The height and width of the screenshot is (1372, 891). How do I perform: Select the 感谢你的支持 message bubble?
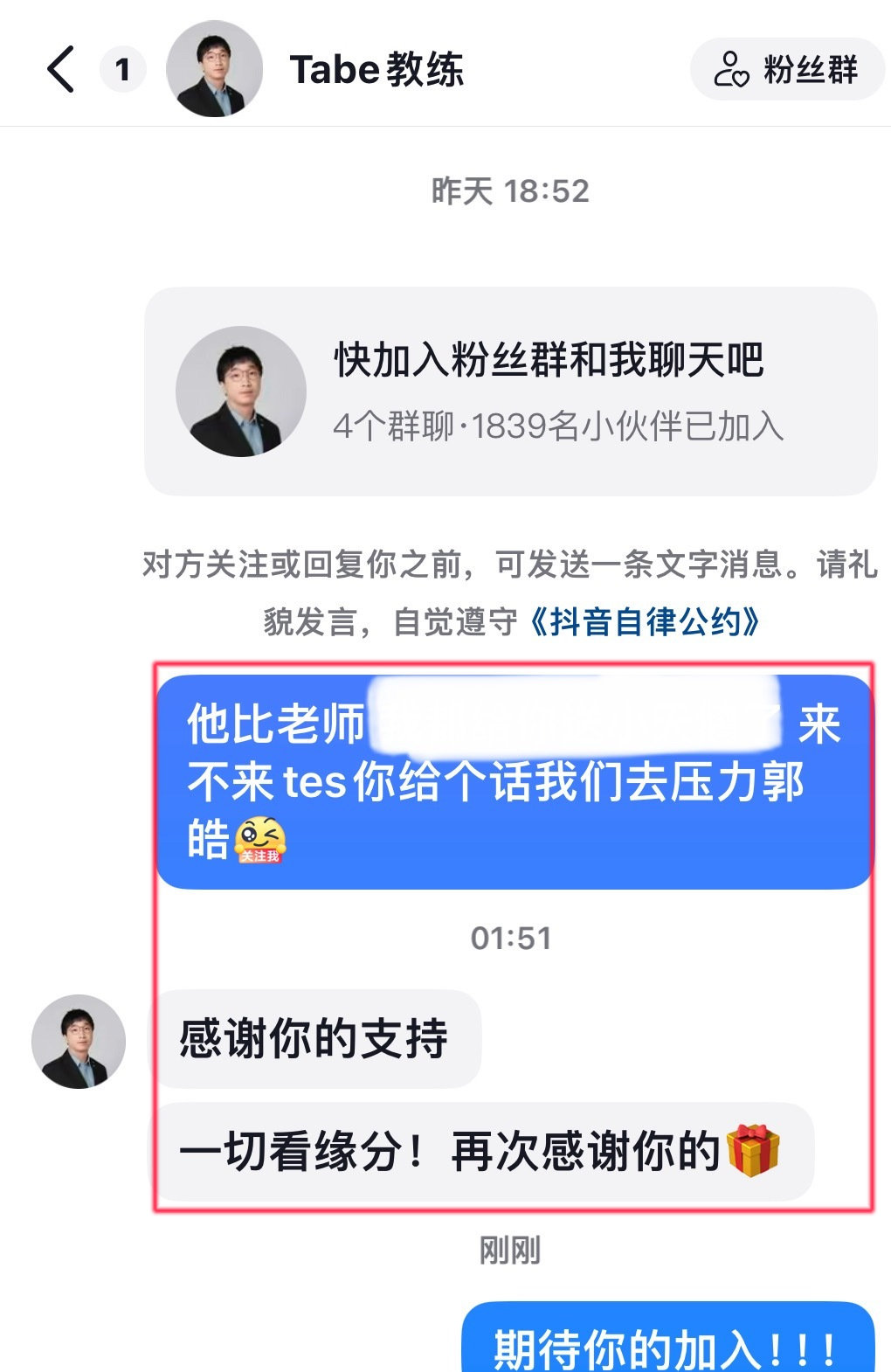pos(314,1040)
